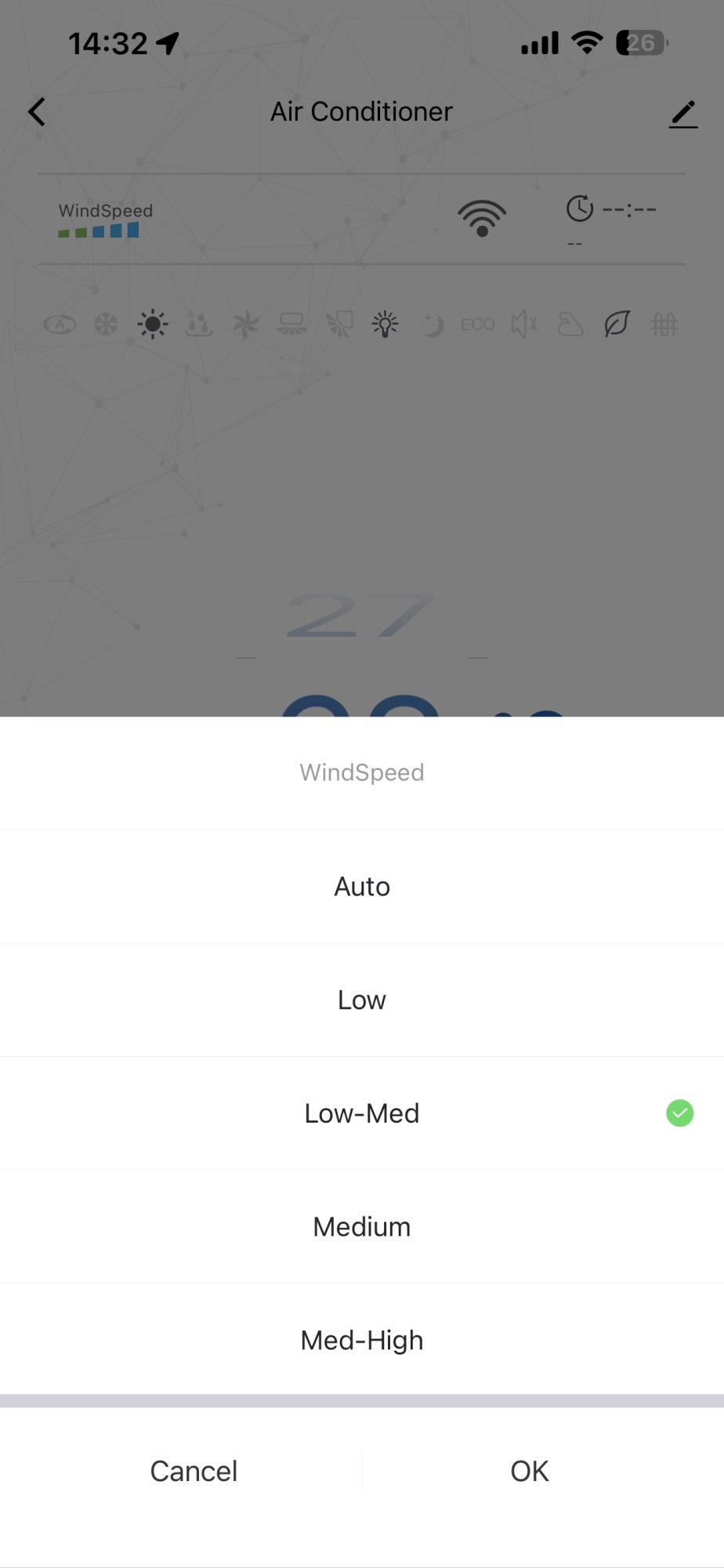Select Low-Med wind speed
This screenshot has width=724, height=1568.
(x=362, y=1113)
